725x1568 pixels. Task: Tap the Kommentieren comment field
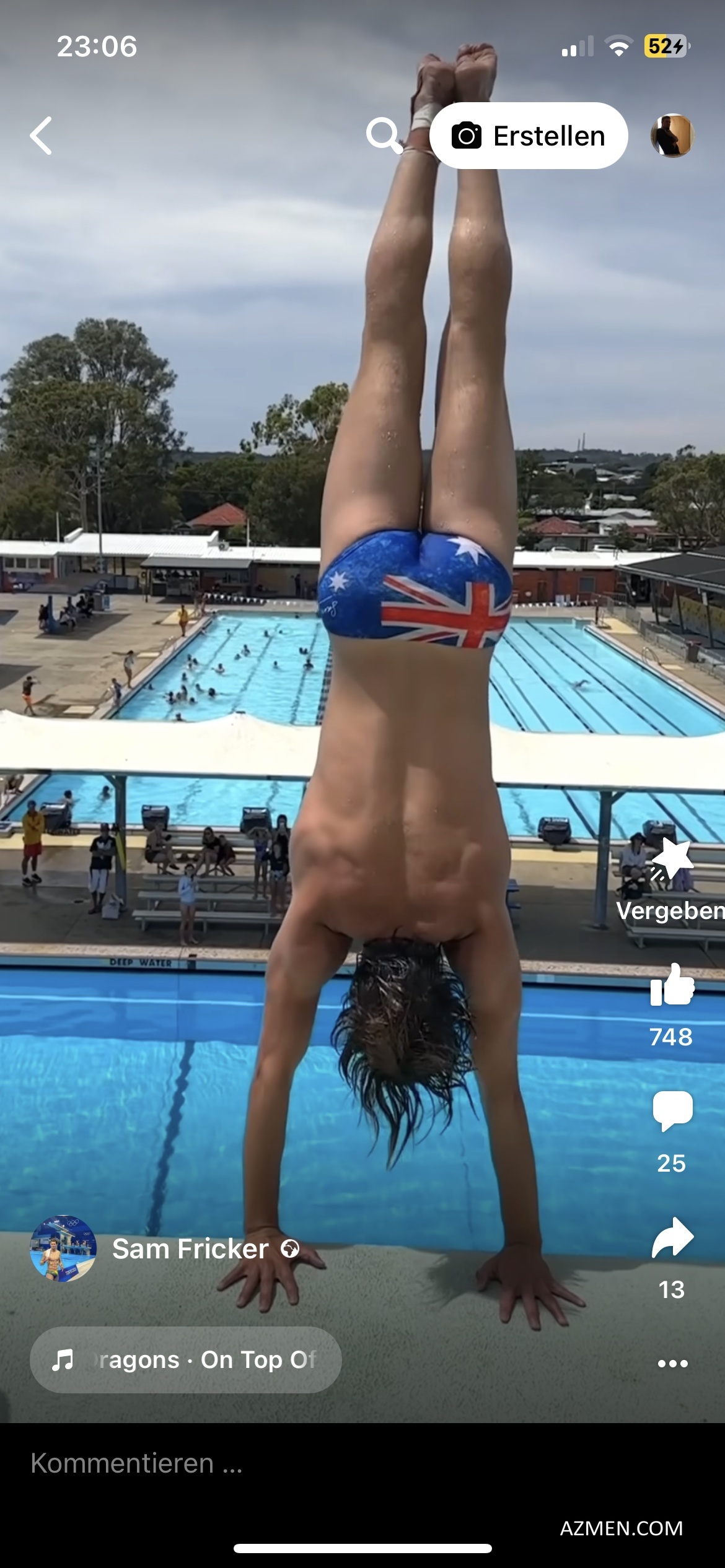[248, 1463]
